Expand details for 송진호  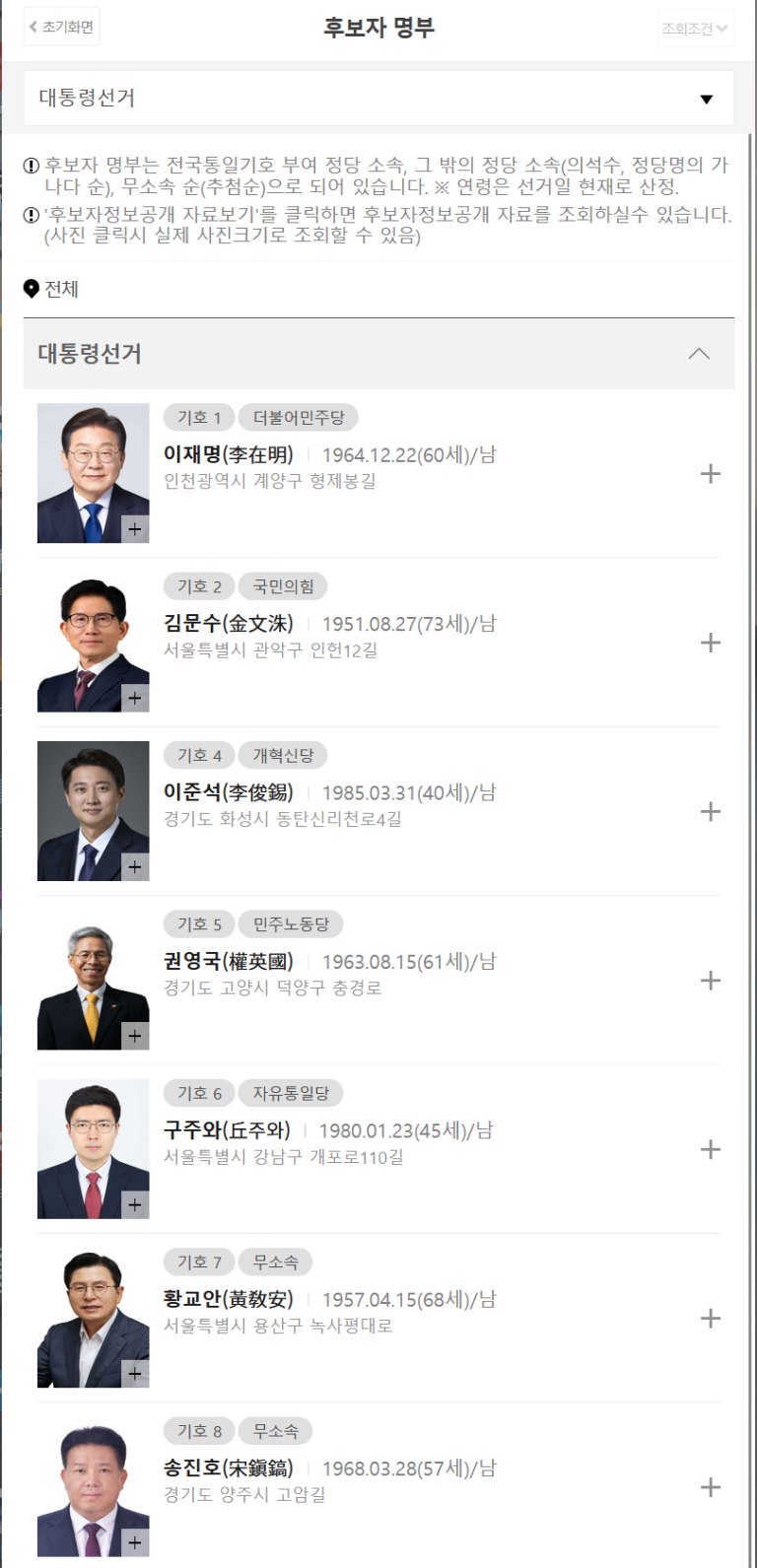tap(710, 1488)
